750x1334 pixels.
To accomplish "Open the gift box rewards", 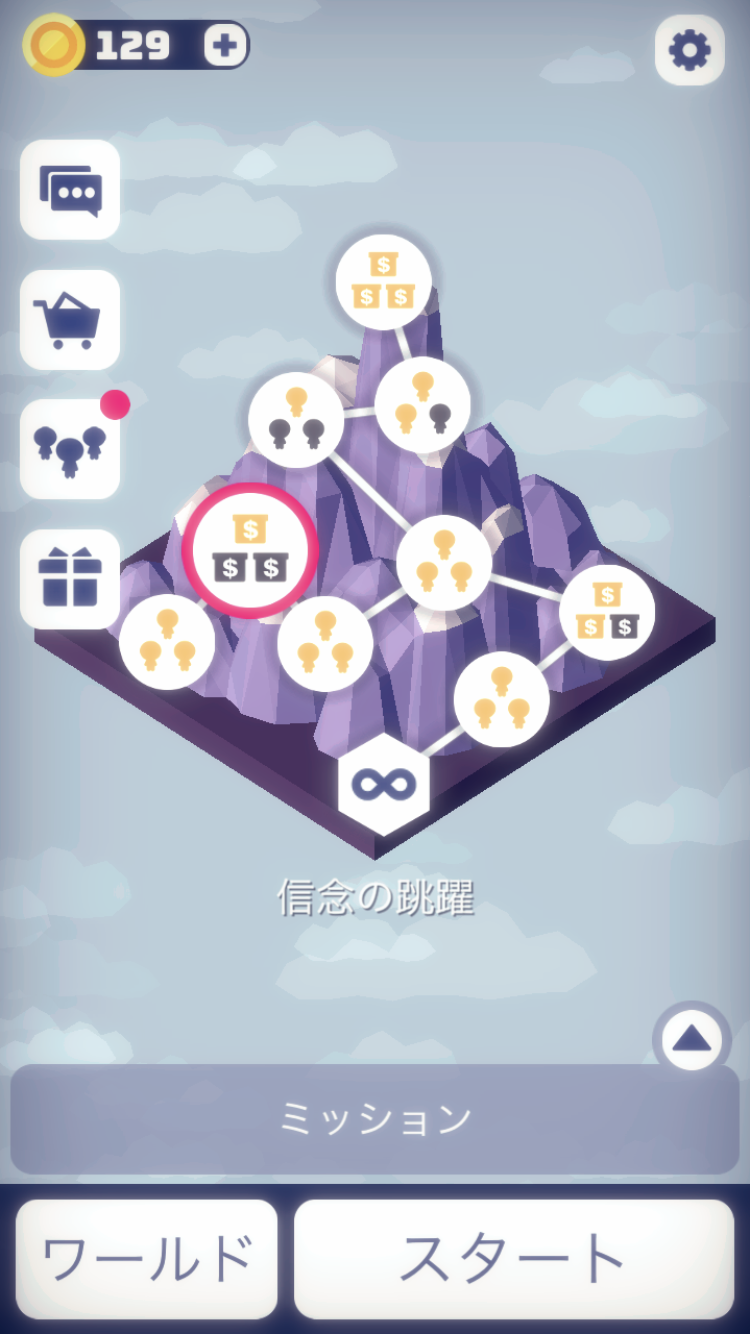I will click(70, 579).
